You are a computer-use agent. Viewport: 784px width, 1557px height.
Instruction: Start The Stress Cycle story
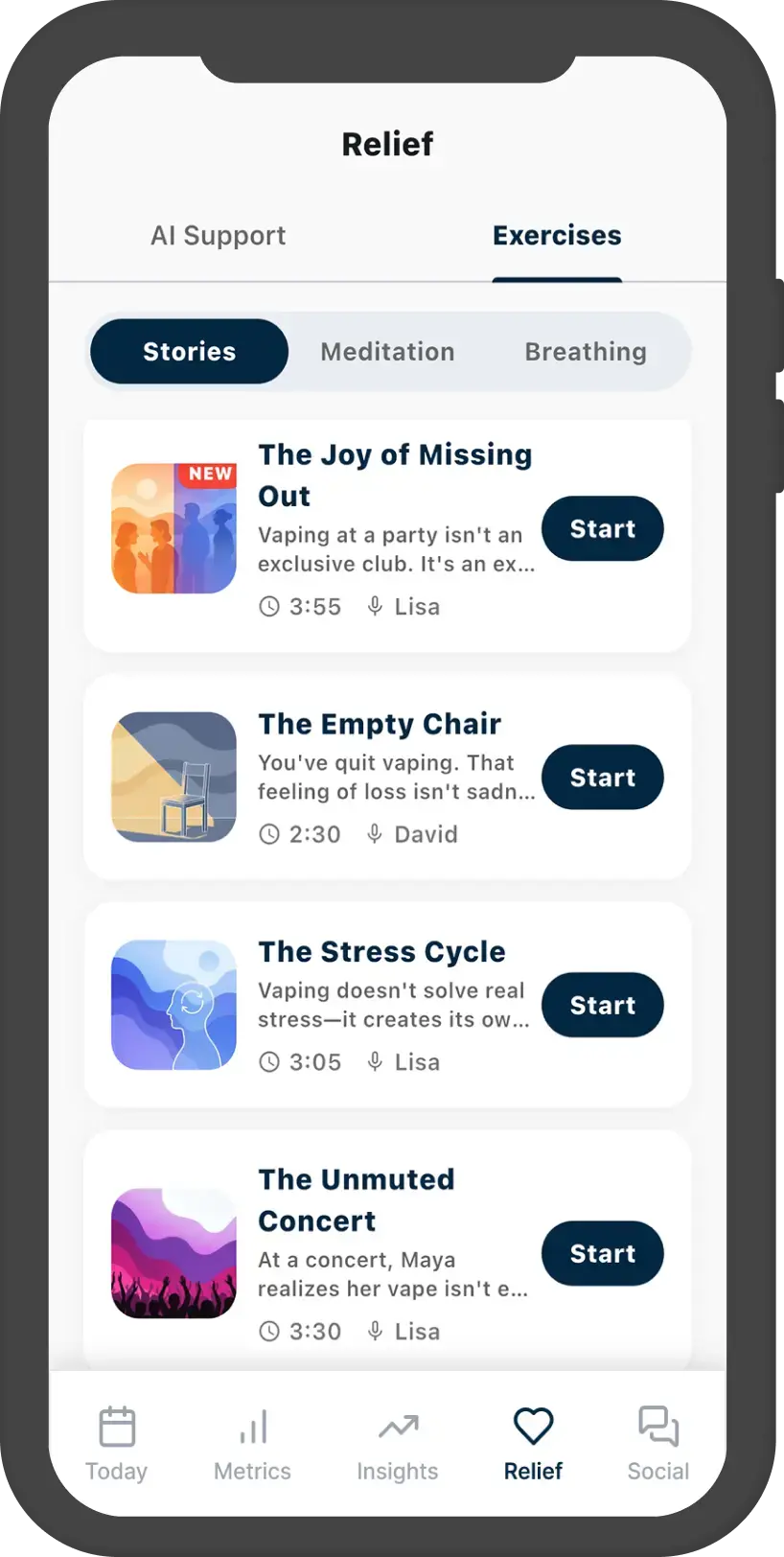[602, 1005]
